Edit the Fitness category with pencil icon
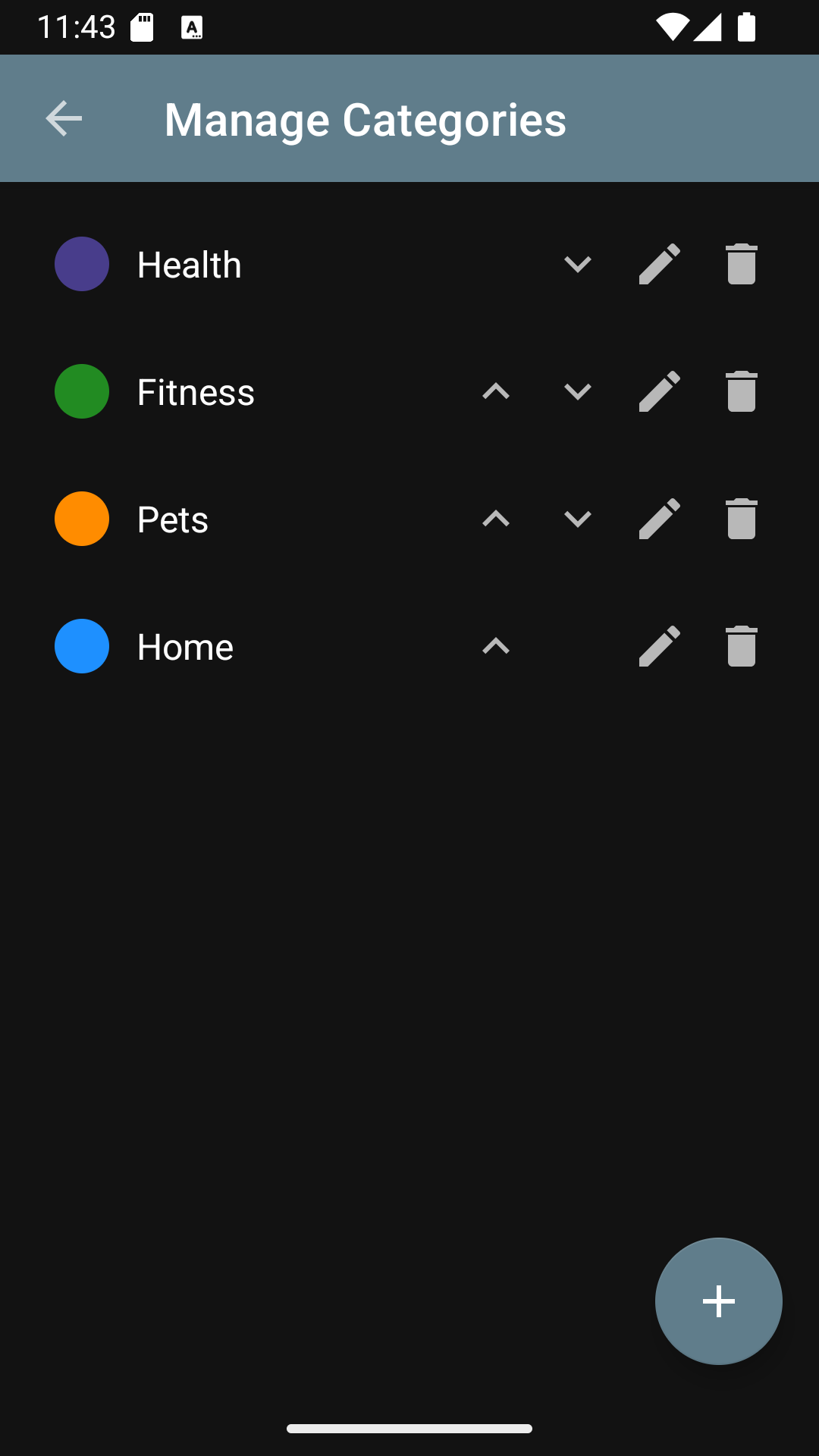The height and width of the screenshot is (1456, 819). coord(659,391)
